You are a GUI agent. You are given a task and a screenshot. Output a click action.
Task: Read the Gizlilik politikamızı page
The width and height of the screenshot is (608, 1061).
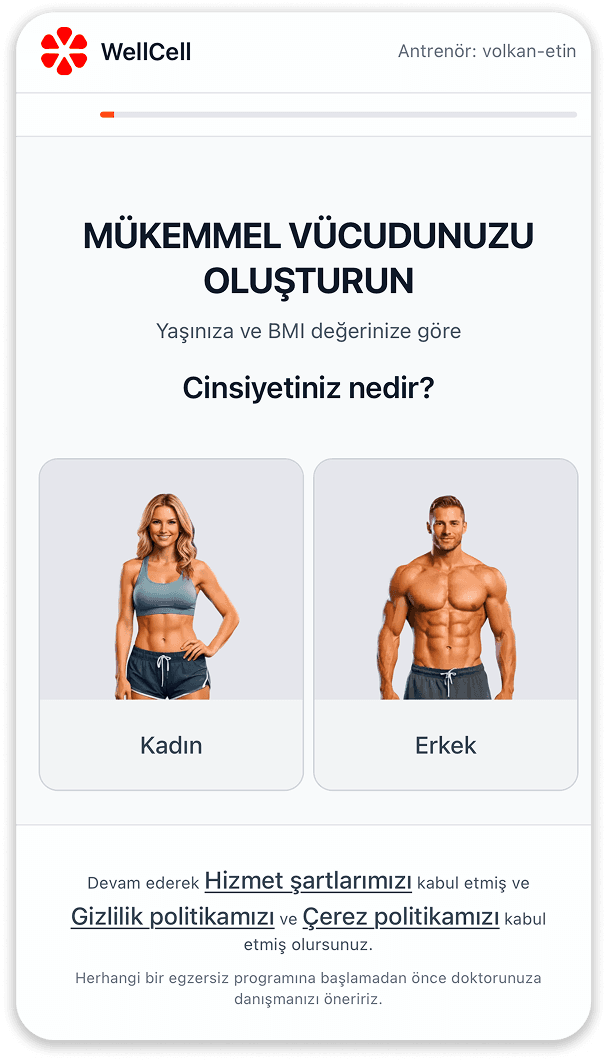(x=172, y=917)
